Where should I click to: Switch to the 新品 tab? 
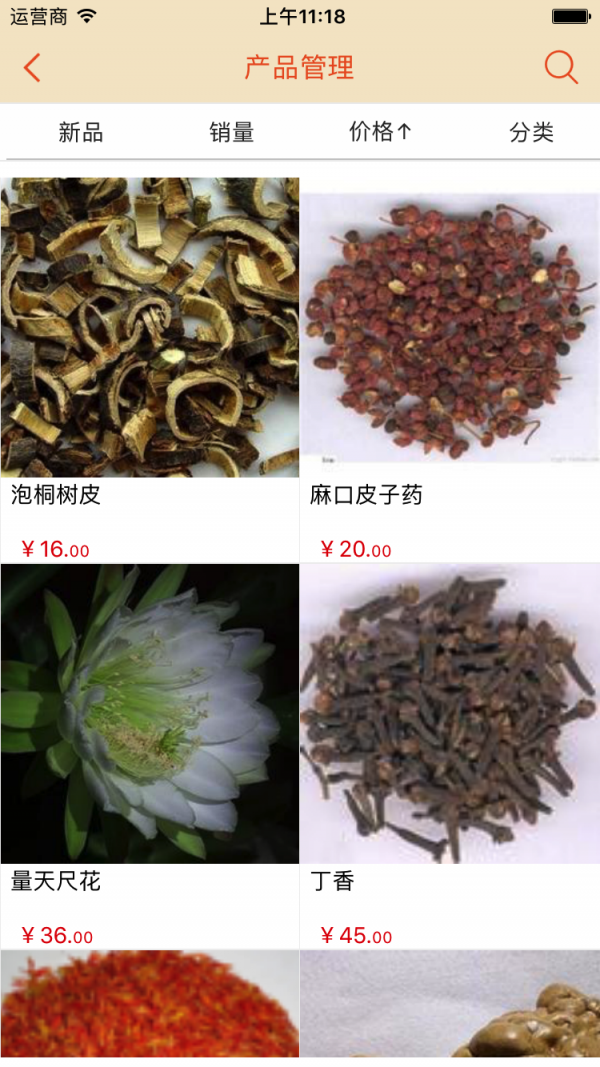(x=81, y=132)
